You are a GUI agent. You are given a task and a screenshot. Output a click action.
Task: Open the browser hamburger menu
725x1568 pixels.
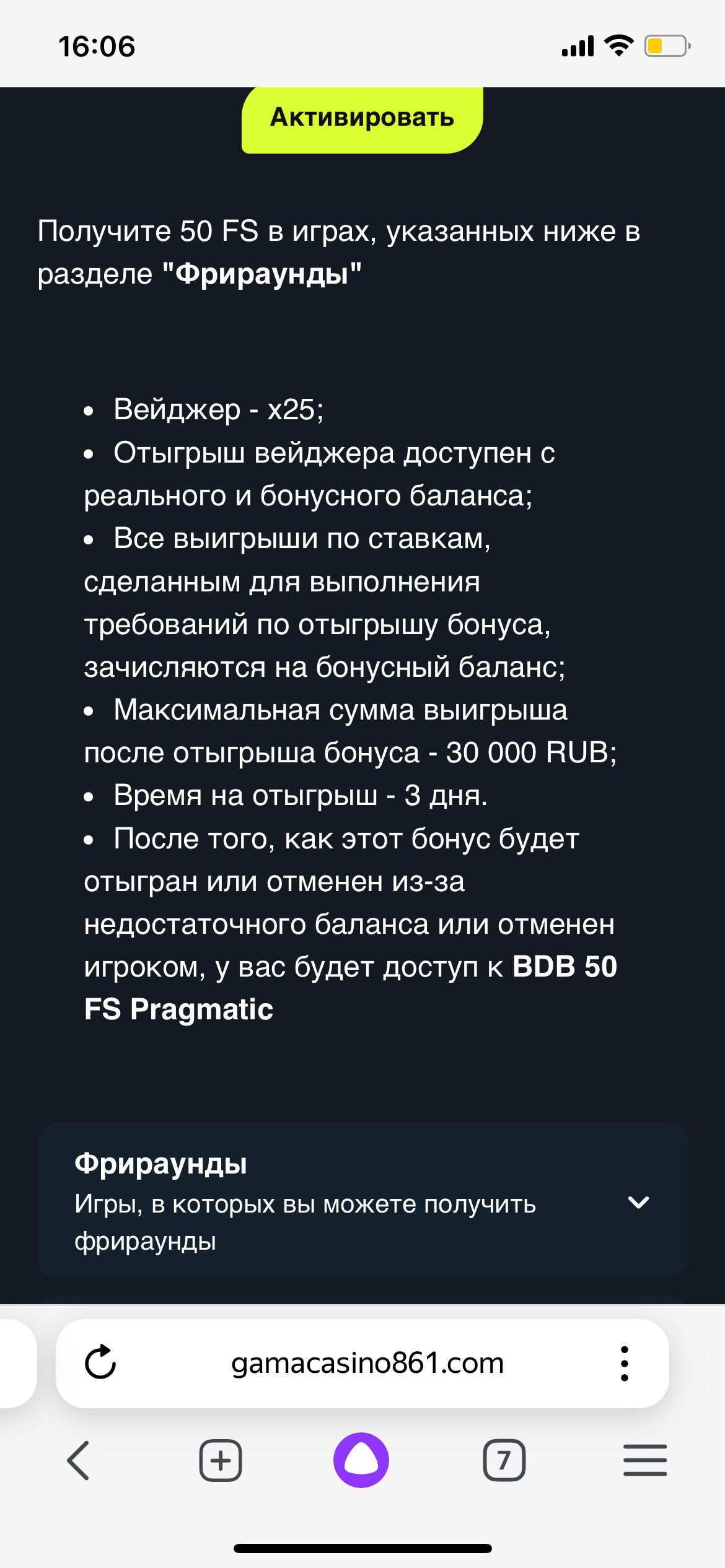tap(645, 1460)
